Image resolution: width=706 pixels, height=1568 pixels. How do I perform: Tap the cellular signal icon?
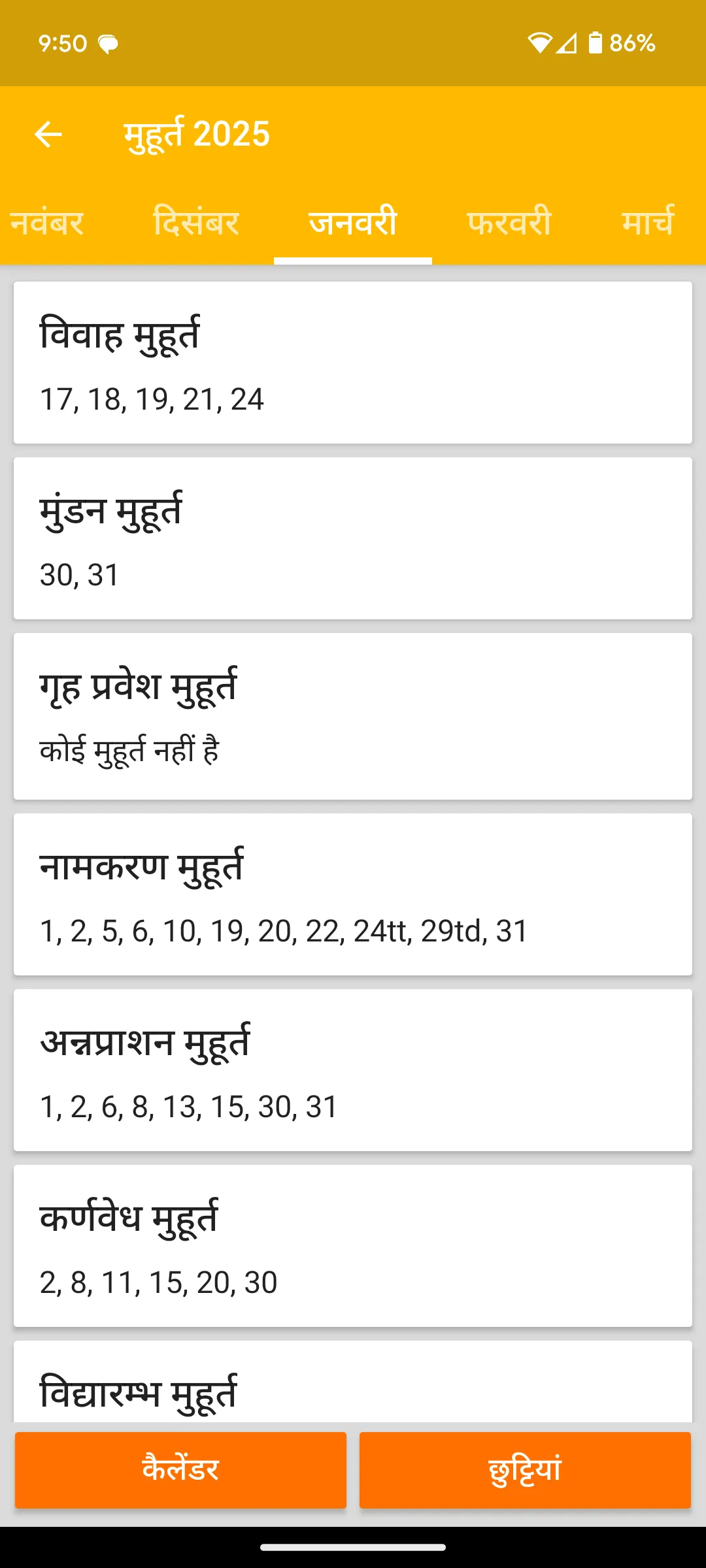[567, 43]
